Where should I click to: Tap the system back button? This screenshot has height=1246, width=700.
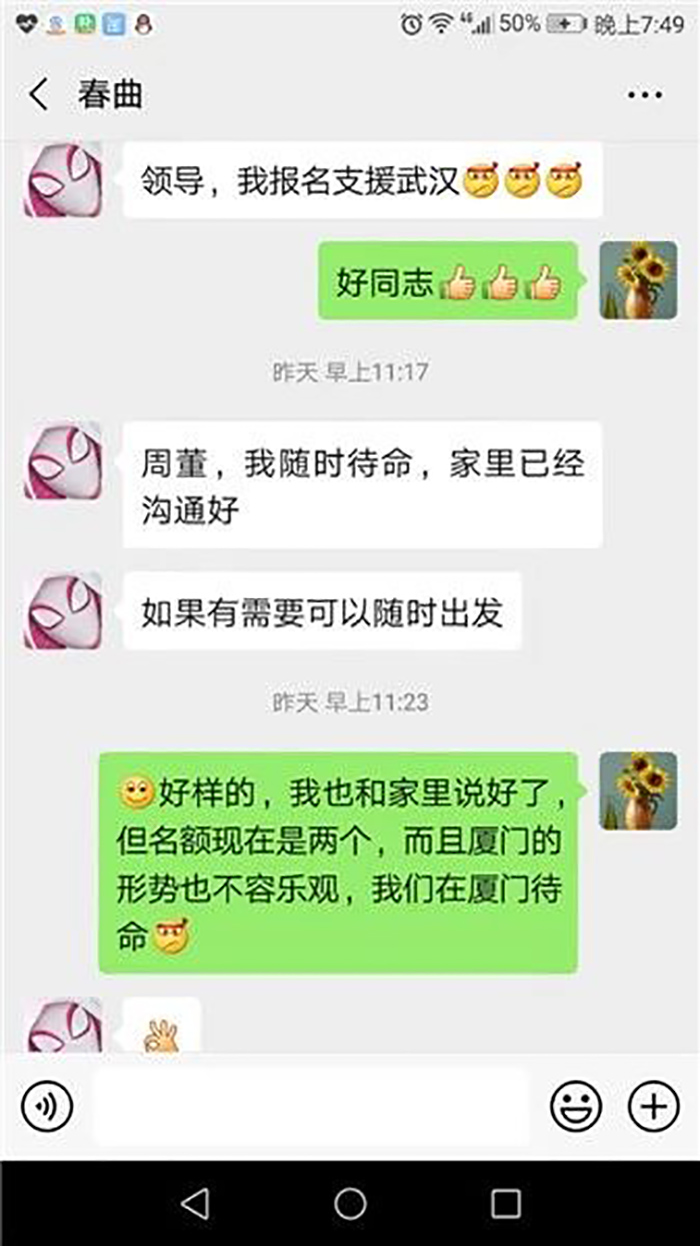pos(195,1203)
